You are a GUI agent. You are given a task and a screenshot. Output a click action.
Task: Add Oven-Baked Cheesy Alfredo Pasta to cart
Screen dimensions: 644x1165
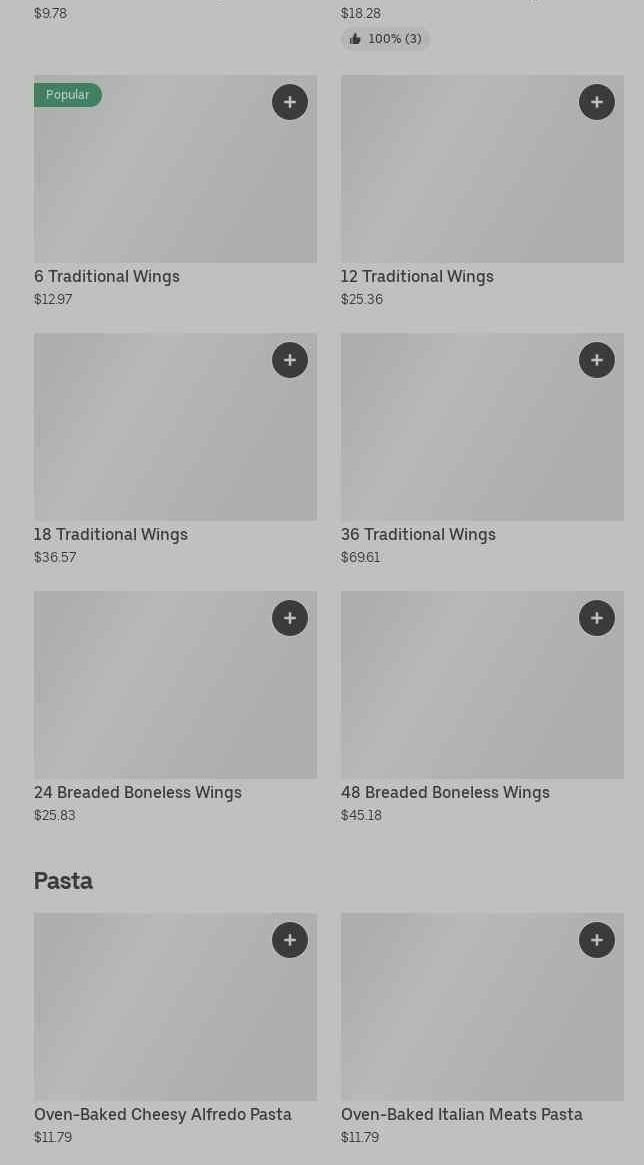pyautogui.click(x=290, y=940)
